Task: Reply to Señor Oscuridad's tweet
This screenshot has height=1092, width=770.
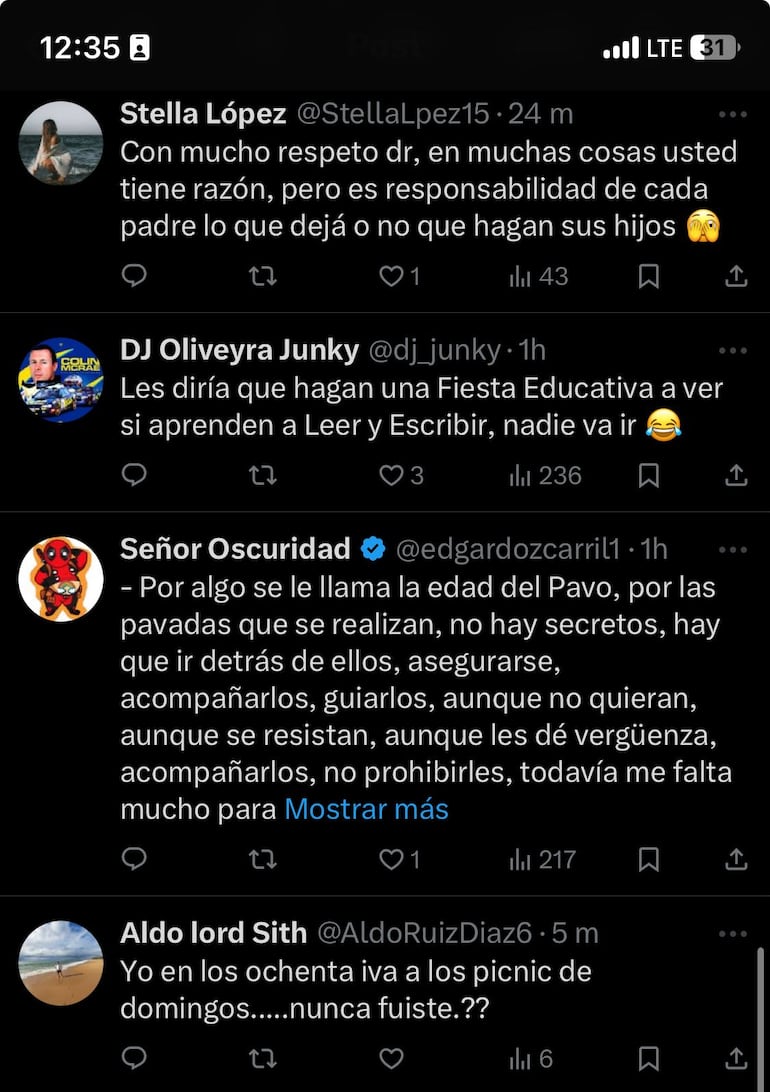Action: [x=134, y=859]
